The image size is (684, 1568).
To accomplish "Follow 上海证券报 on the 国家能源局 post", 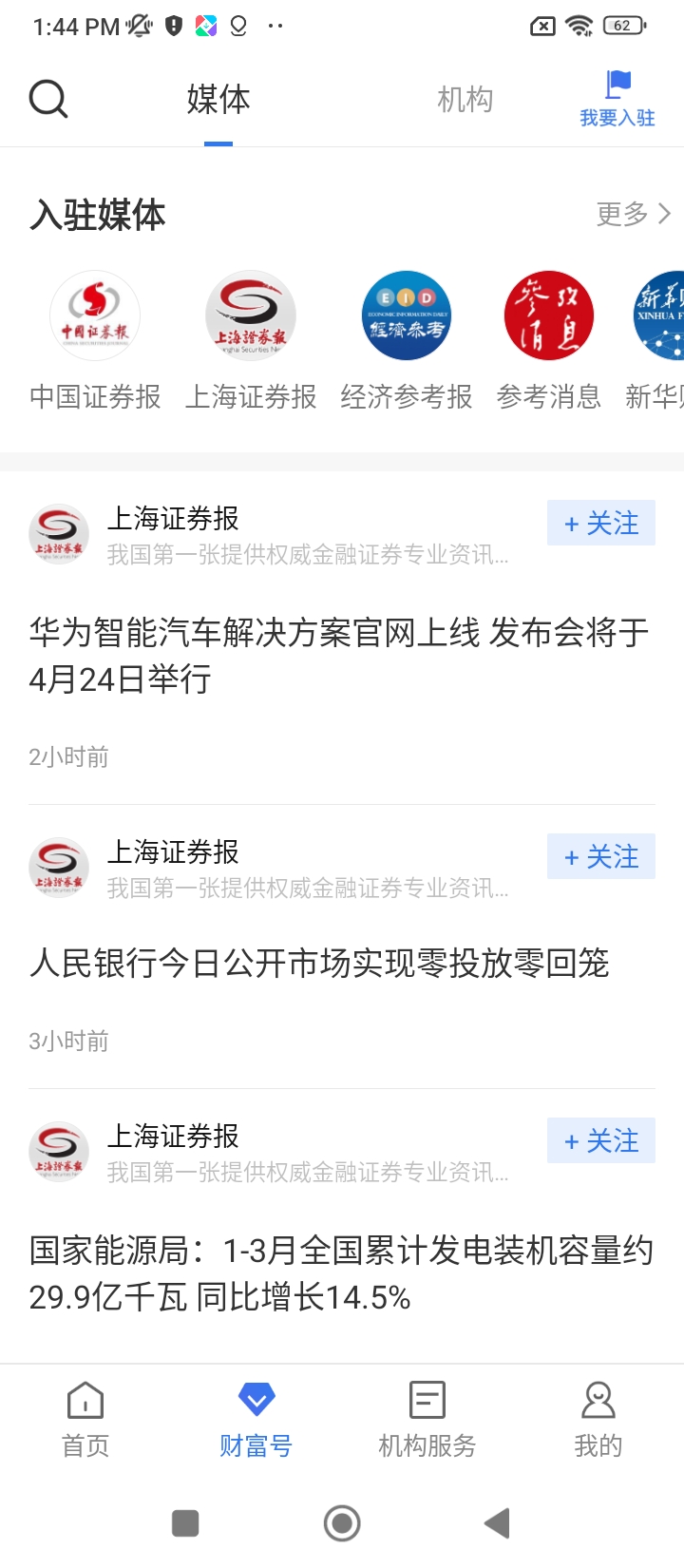I will (600, 1141).
